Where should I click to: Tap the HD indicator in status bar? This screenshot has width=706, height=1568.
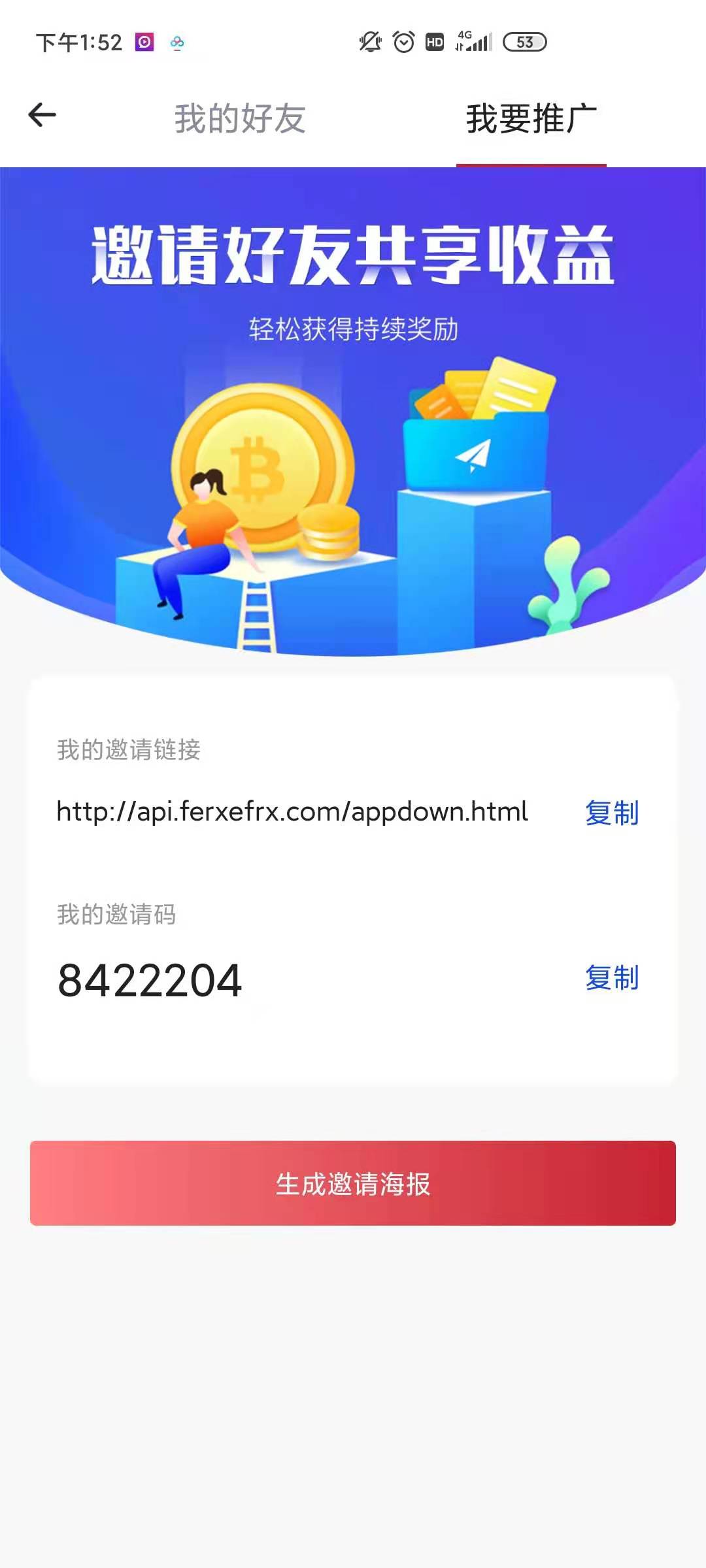click(x=434, y=42)
